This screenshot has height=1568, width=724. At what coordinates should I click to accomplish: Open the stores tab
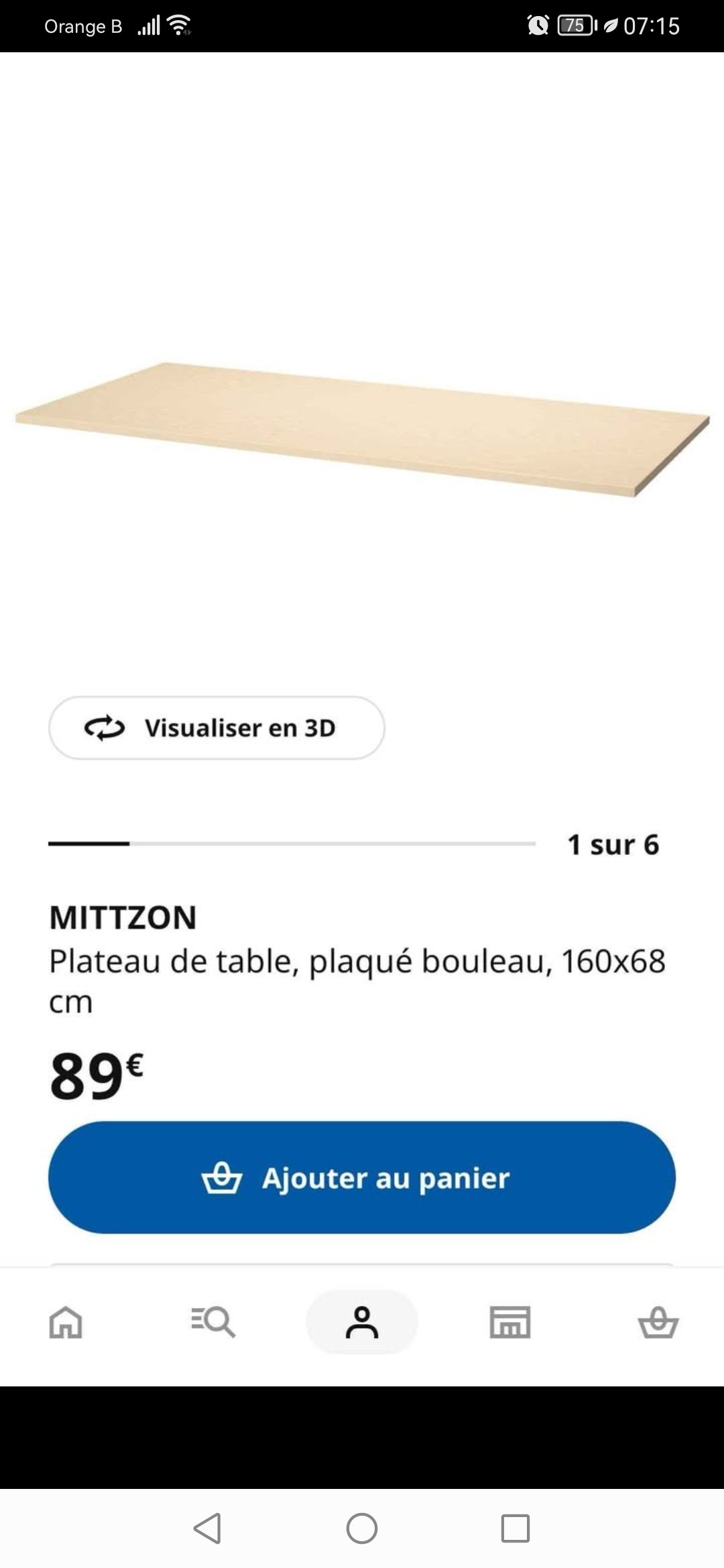coord(510,1323)
